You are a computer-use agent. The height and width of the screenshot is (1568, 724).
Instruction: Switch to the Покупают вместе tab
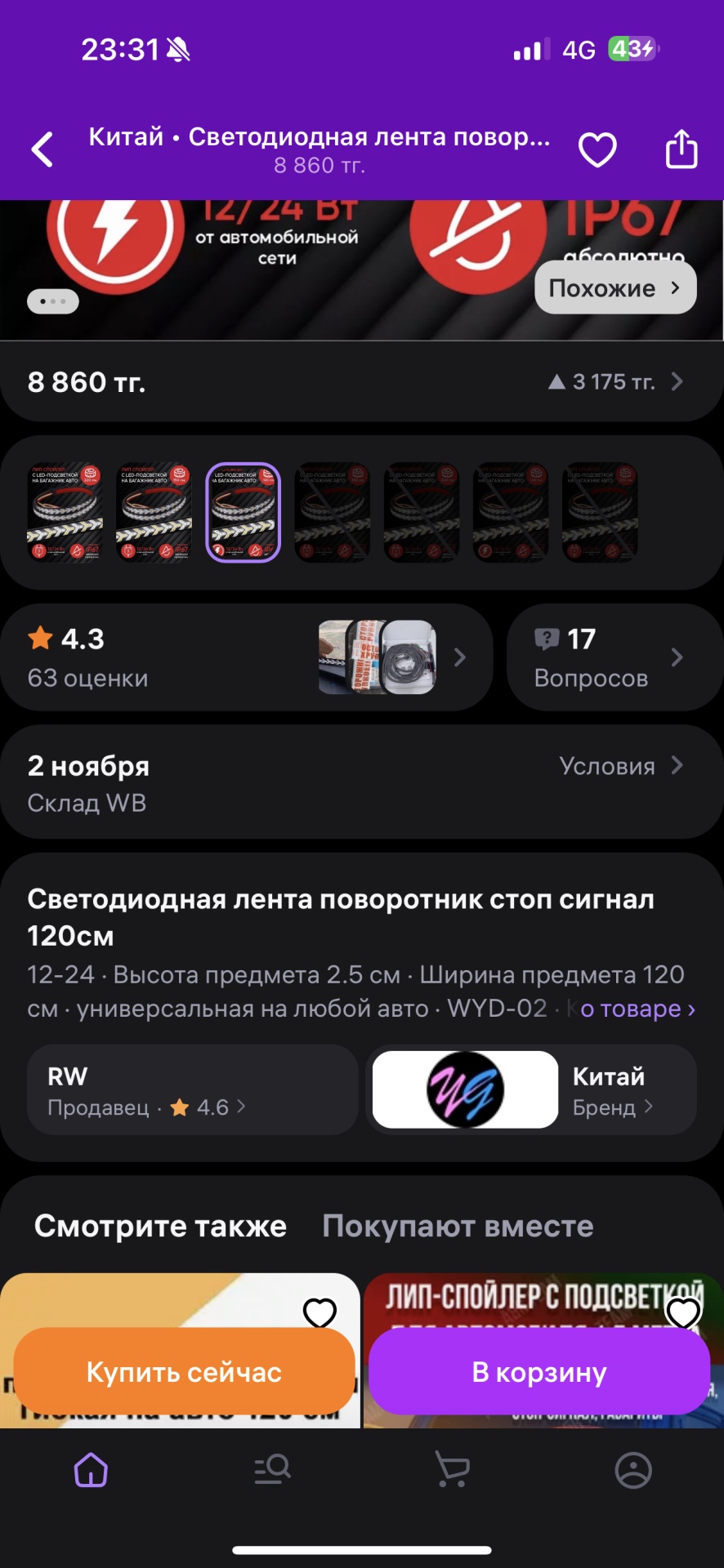(458, 1226)
